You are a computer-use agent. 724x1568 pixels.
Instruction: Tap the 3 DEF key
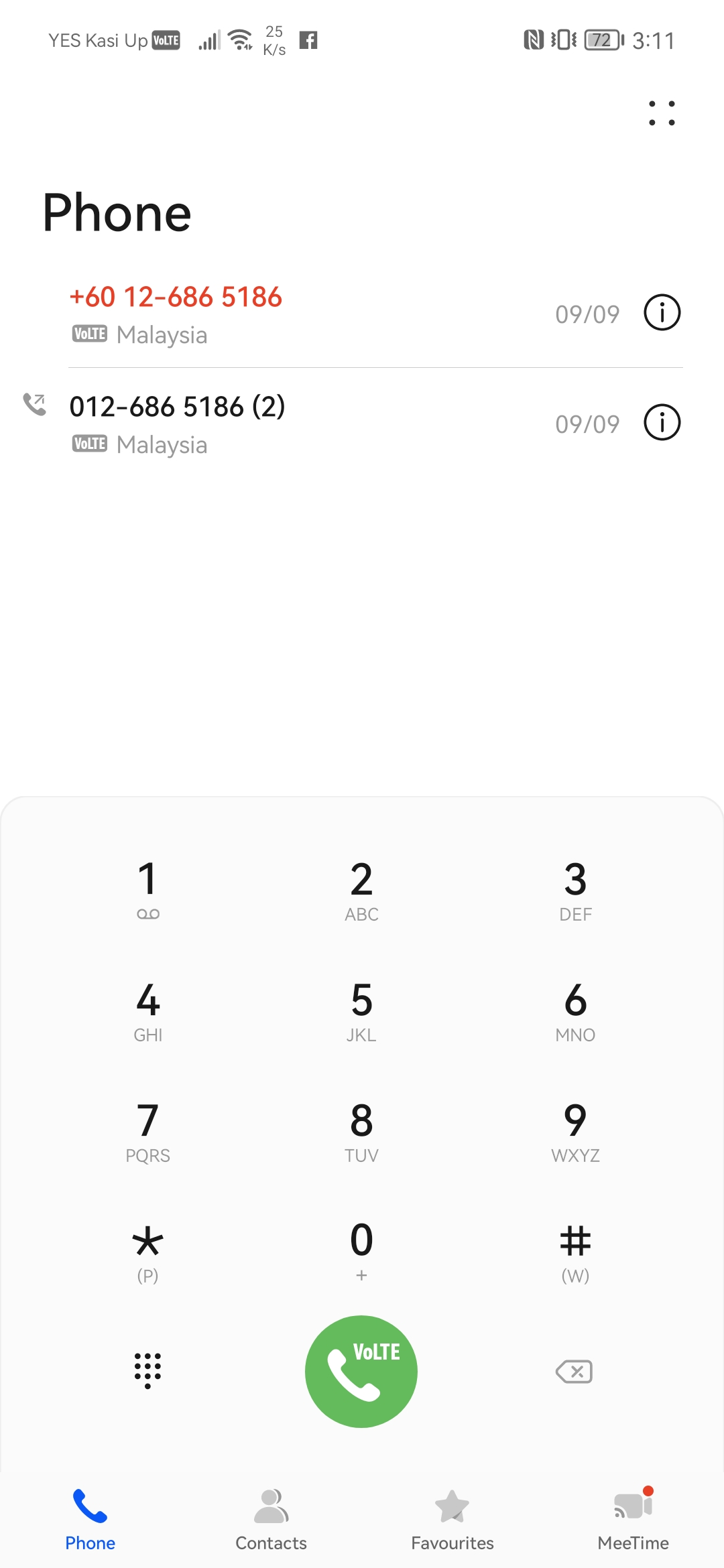click(575, 890)
